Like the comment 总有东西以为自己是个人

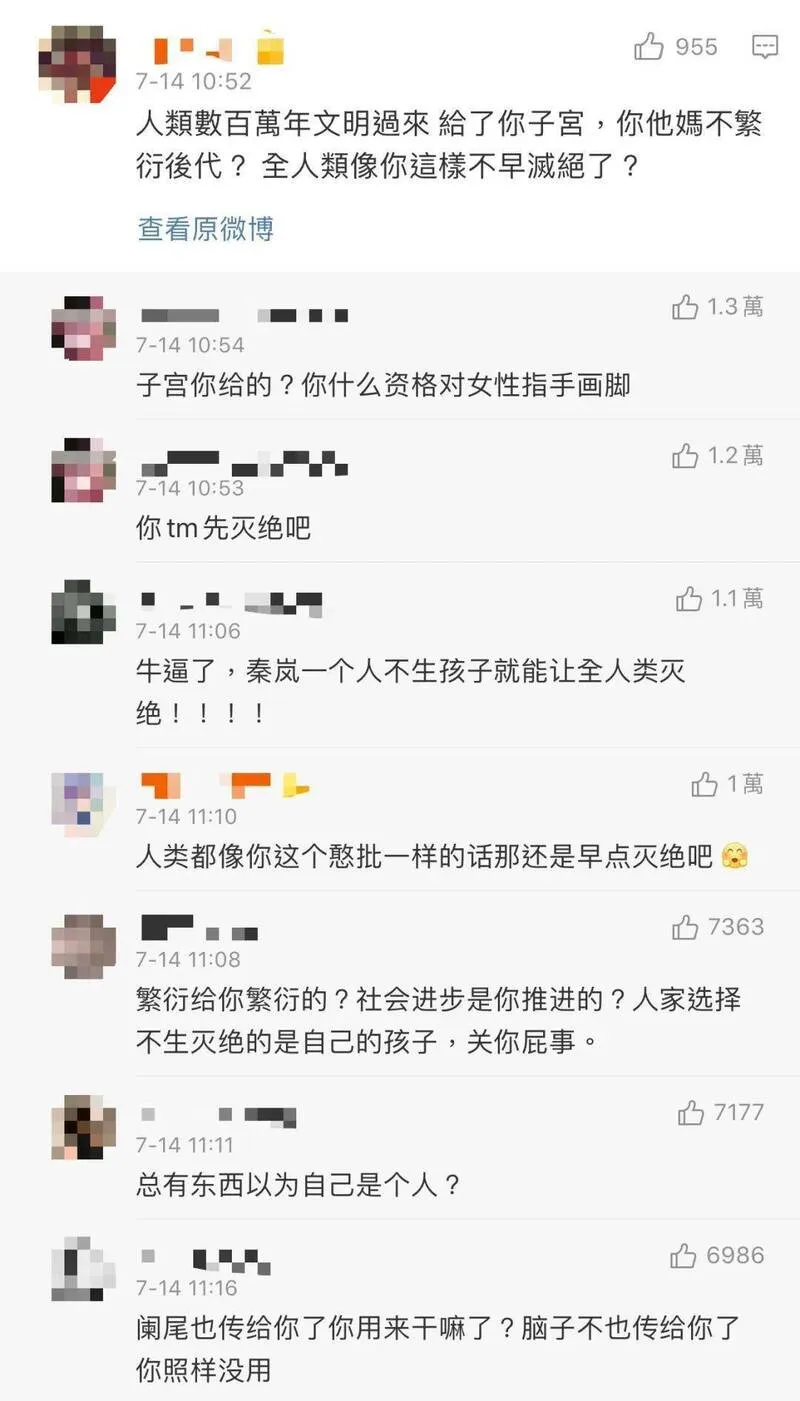point(690,1112)
